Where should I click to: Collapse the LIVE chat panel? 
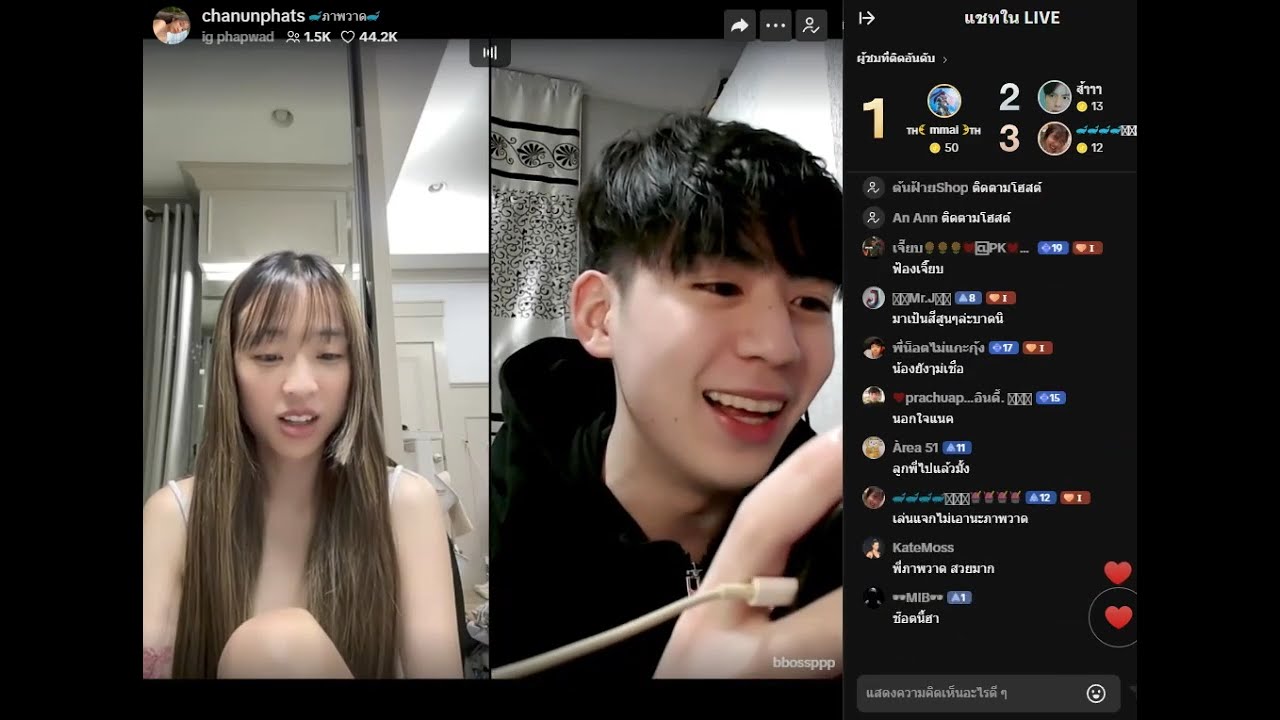point(867,18)
